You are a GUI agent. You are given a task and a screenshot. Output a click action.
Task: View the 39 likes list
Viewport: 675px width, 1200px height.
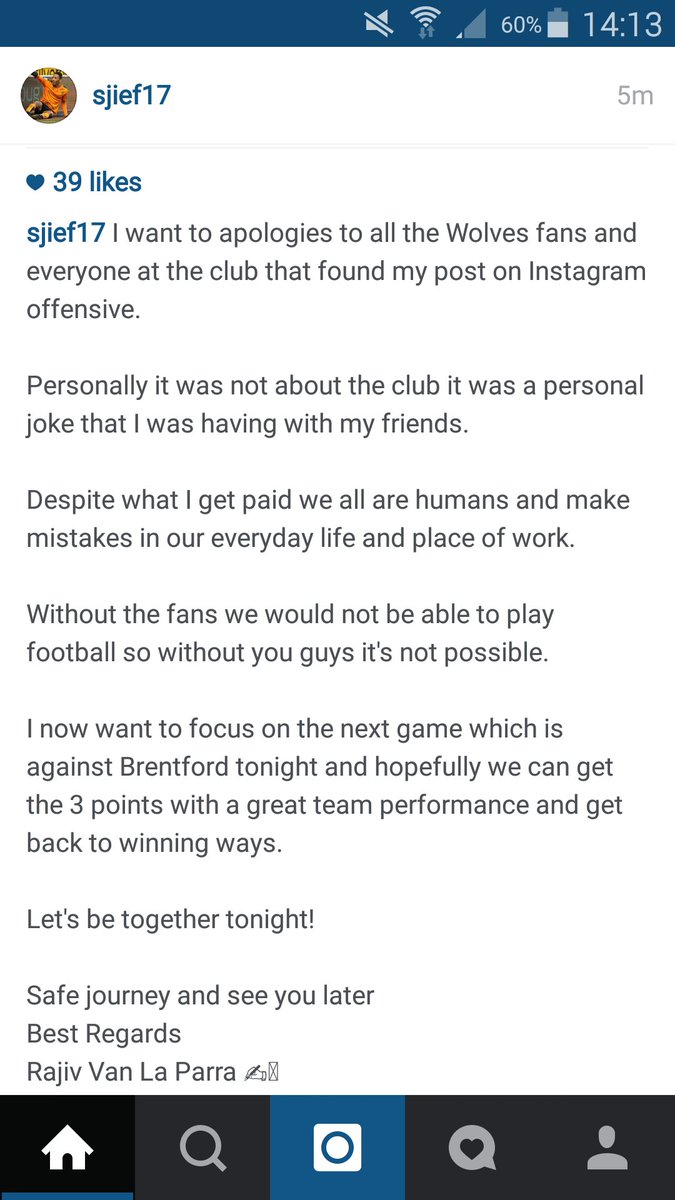point(96,182)
